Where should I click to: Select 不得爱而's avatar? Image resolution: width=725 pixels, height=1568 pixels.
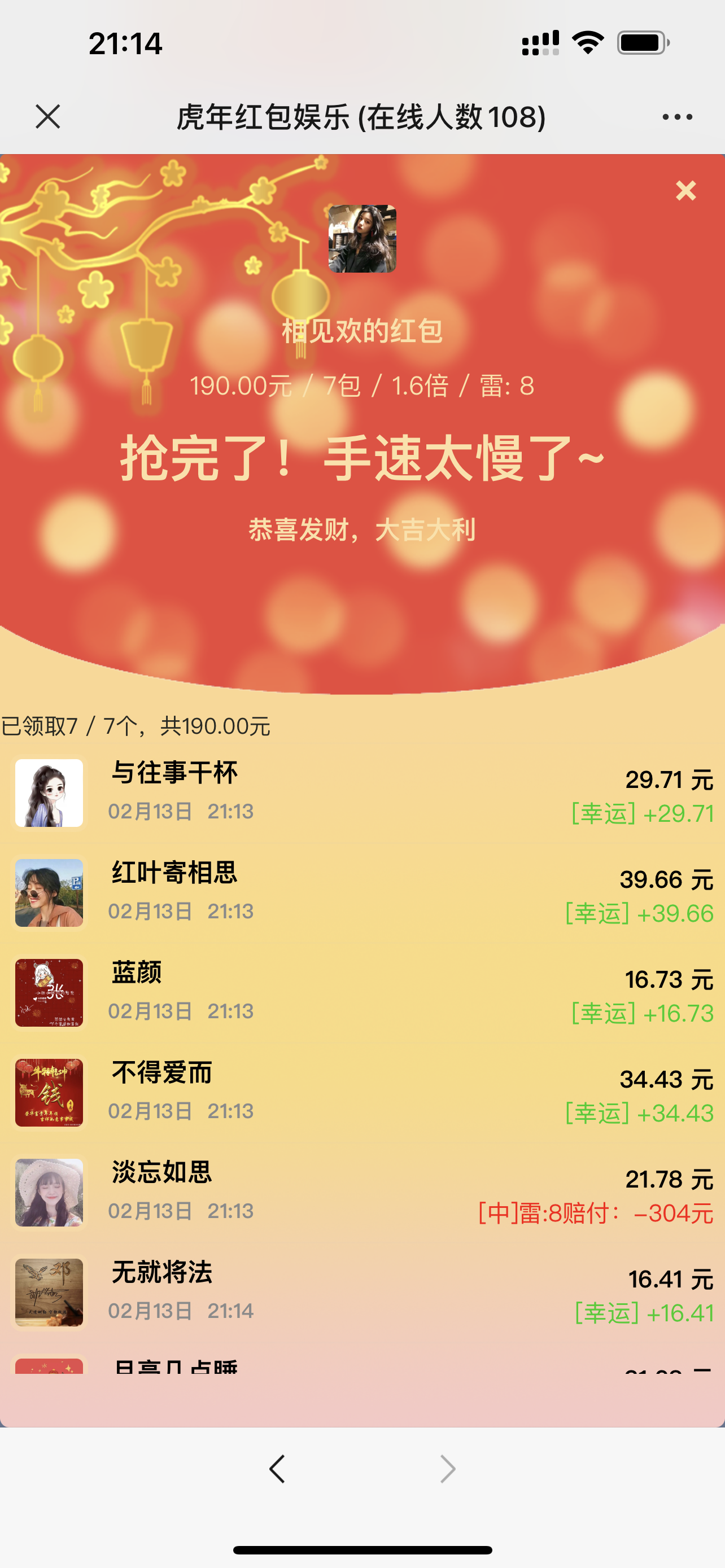click(x=49, y=1093)
